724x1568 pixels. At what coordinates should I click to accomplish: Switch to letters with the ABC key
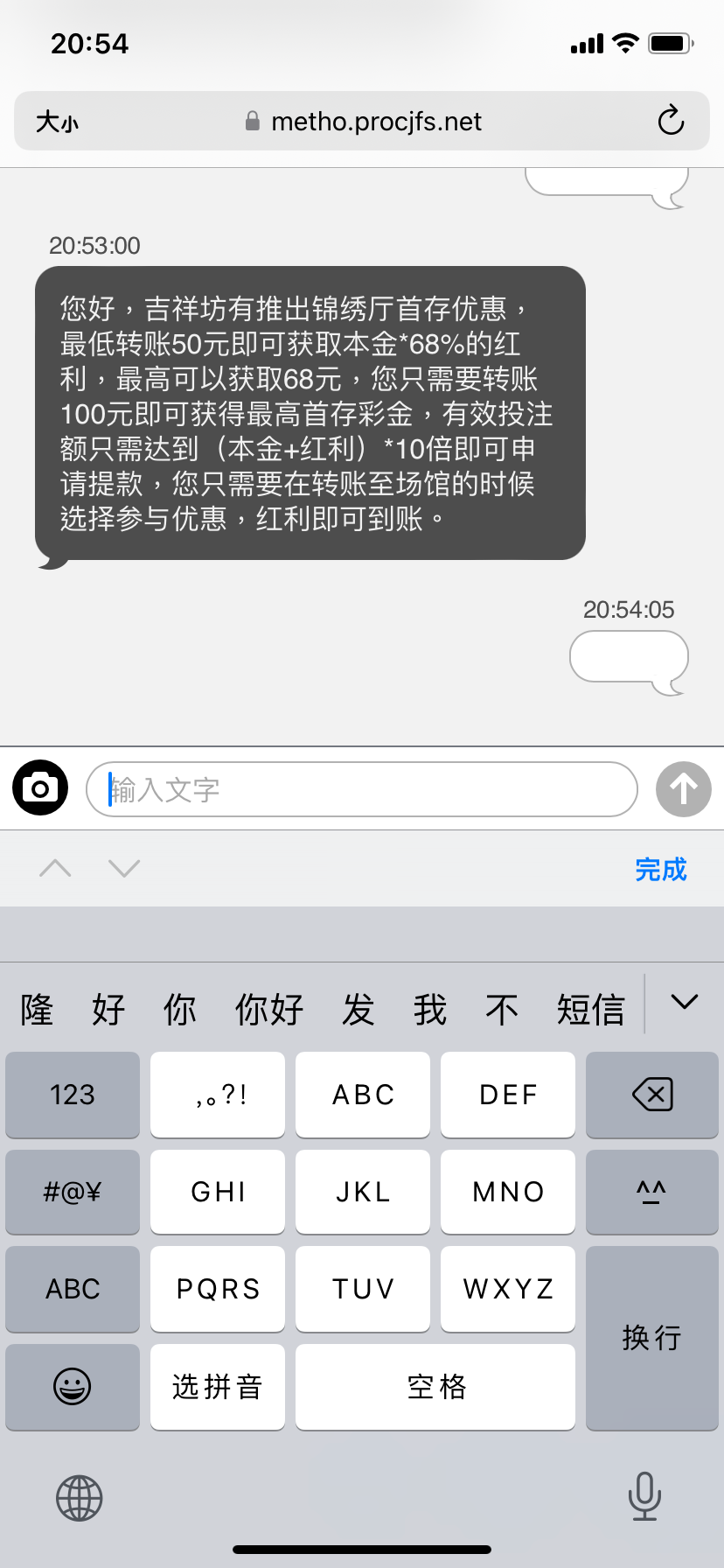72,1289
